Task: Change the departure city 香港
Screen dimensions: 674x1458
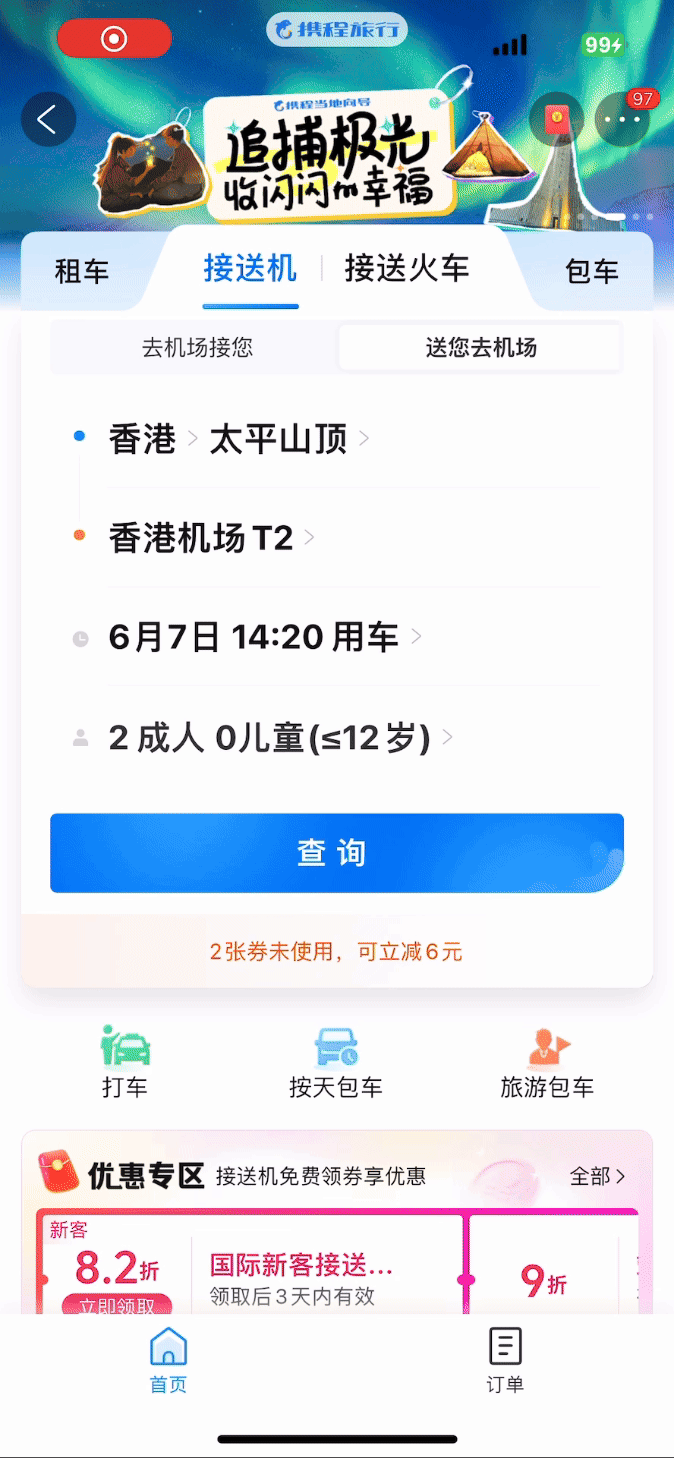Action: coord(142,439)
